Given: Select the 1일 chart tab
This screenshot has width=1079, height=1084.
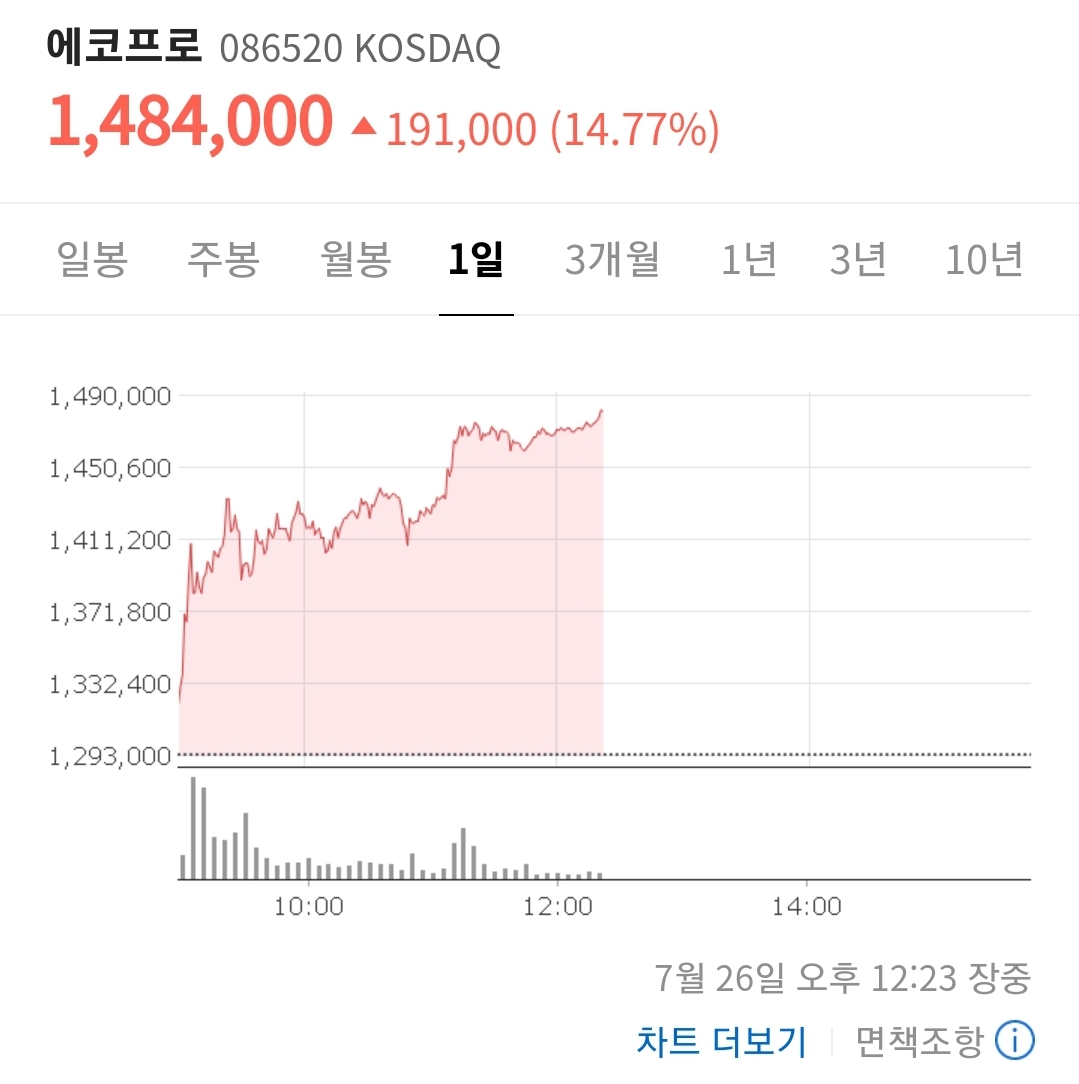Looking at the screenshot, I should point(476,260).
